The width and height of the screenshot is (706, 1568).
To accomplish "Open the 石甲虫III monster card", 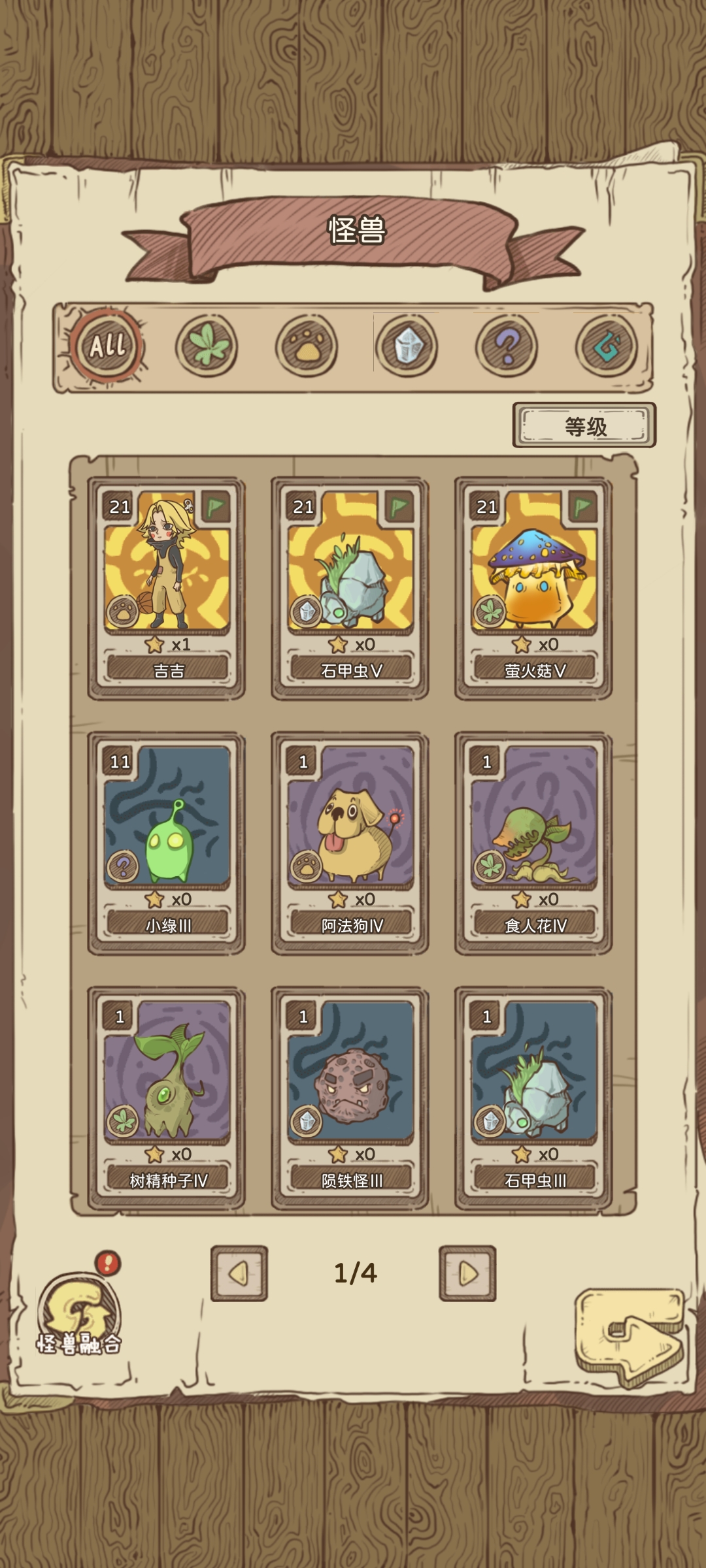I will pos(534,1096).
